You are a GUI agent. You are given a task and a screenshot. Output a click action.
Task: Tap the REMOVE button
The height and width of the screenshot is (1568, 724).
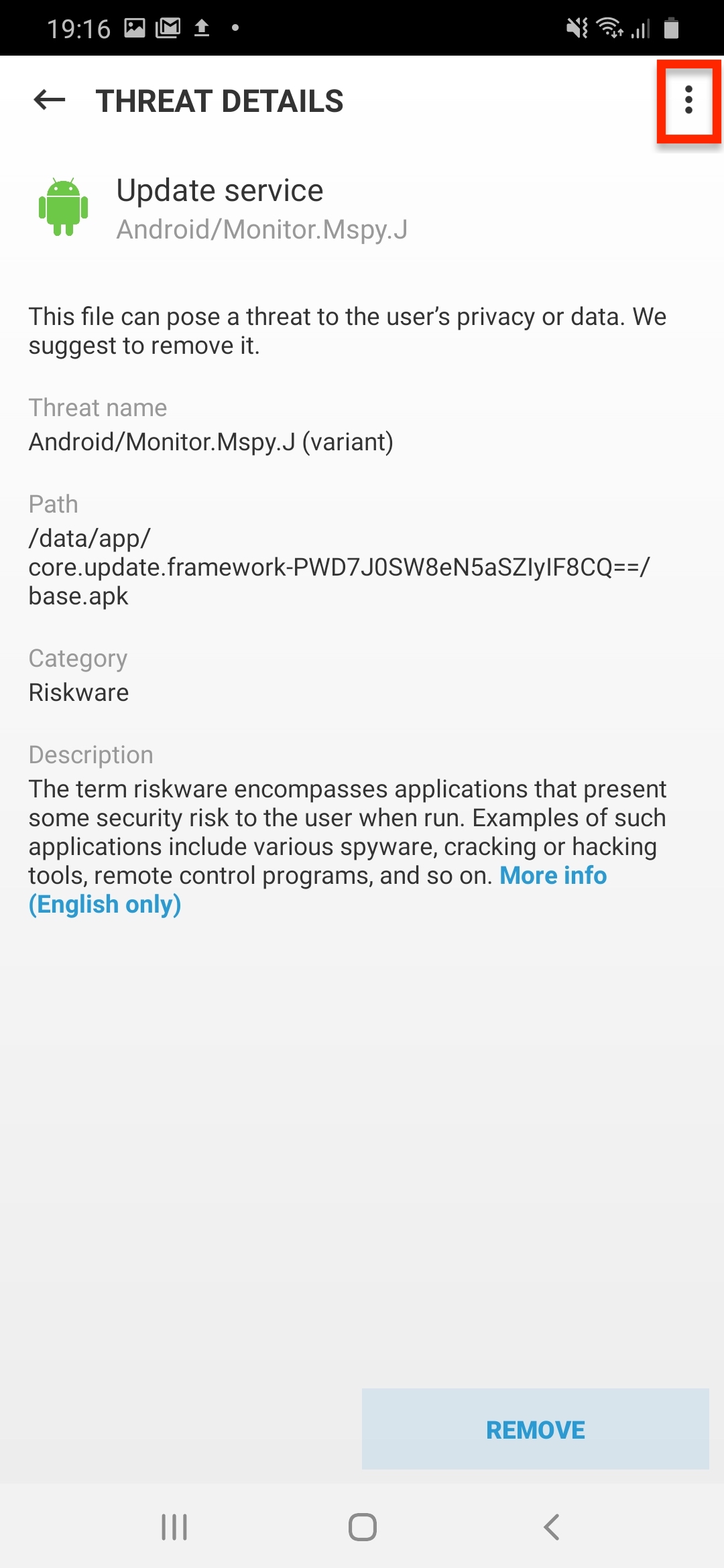pos(535,1429)
